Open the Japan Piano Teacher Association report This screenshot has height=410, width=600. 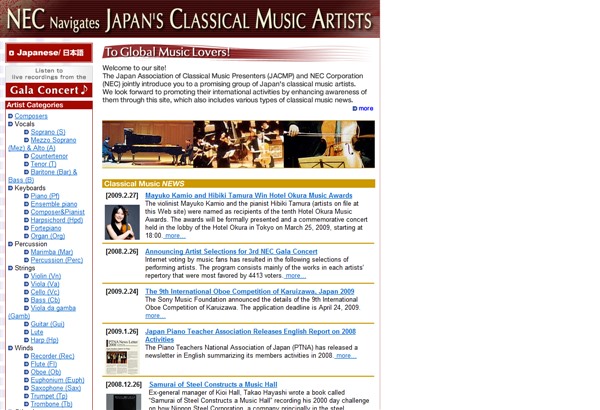(250, 331)
